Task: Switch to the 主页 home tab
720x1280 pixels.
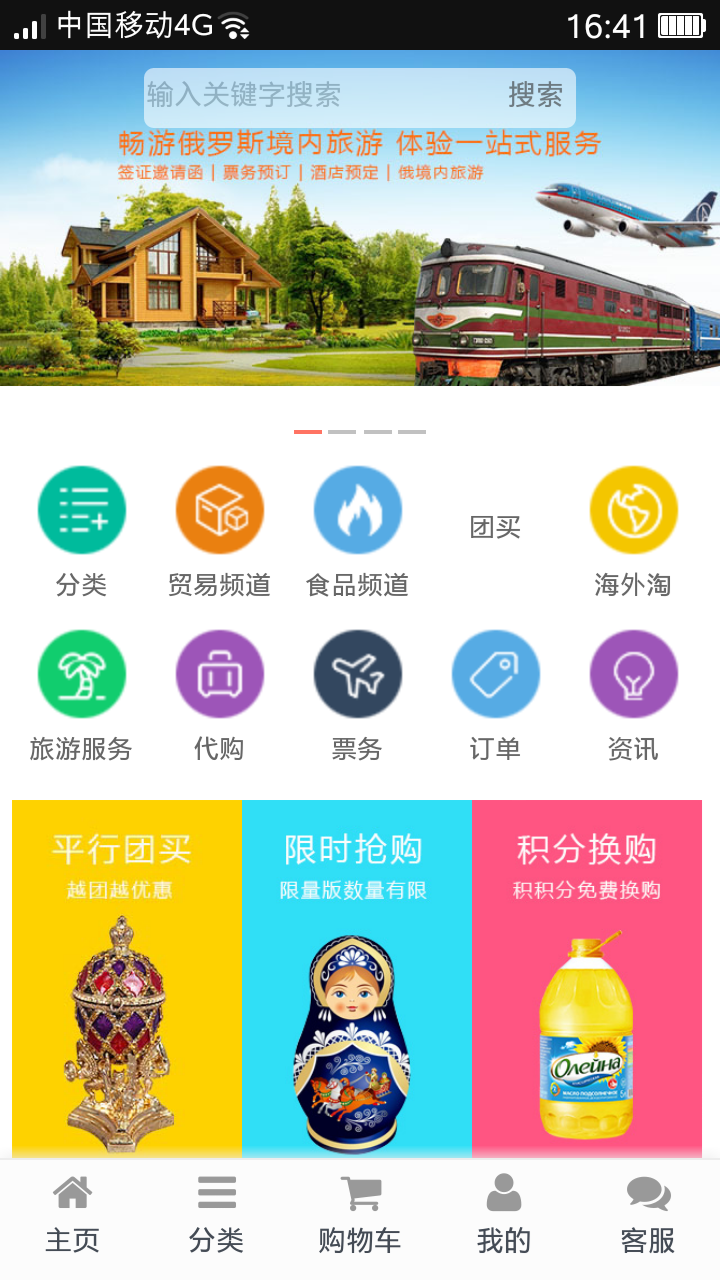Action: tap(72, 1216)
